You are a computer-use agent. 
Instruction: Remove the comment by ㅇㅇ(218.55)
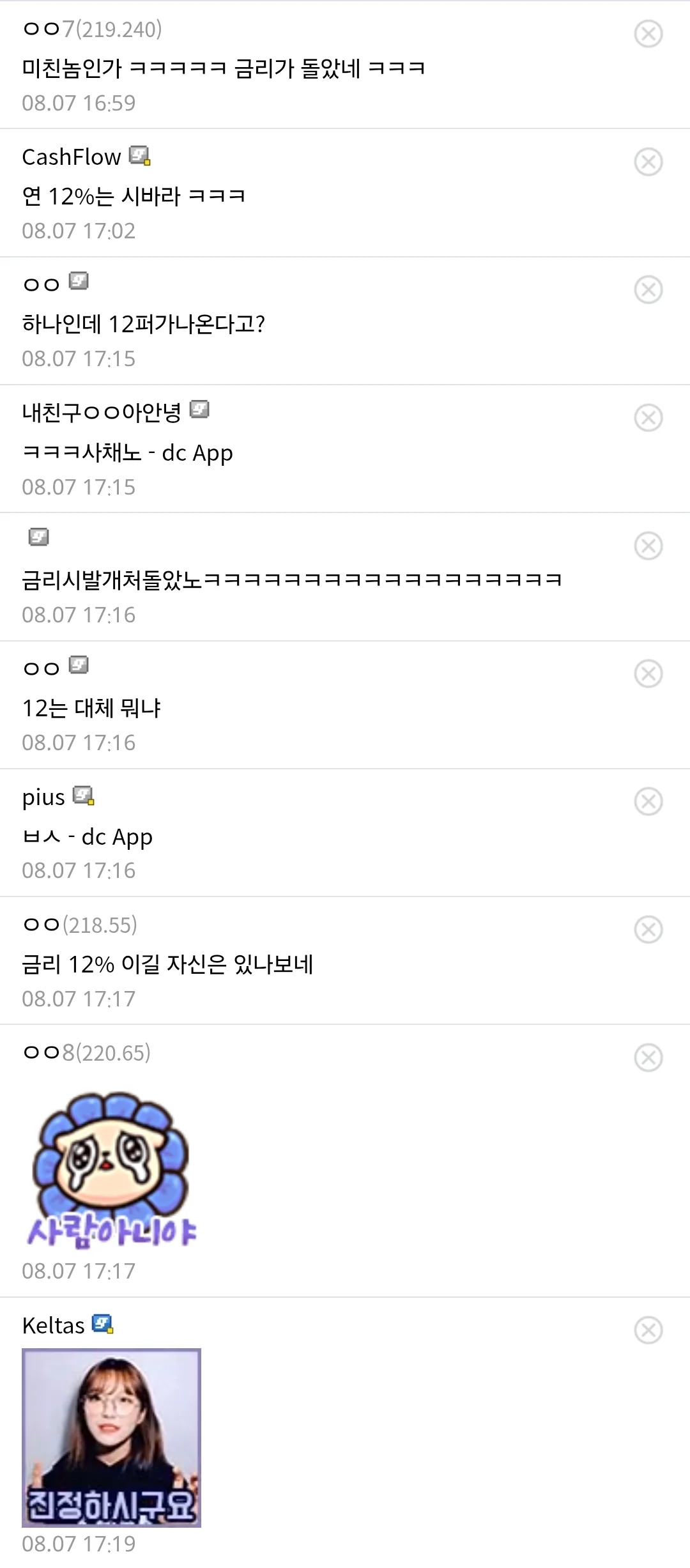648,930
